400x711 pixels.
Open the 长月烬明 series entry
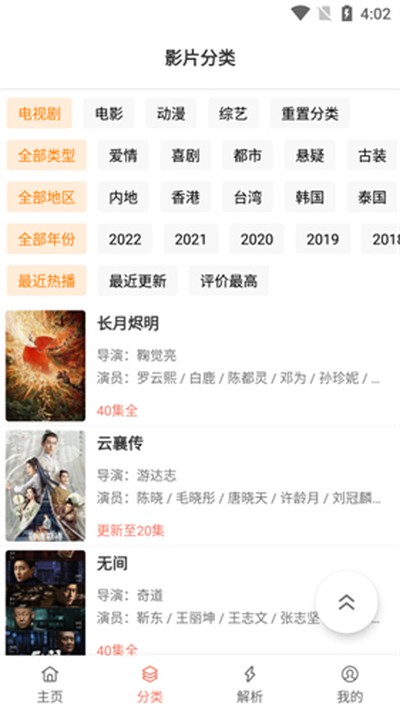click(200, 366)
